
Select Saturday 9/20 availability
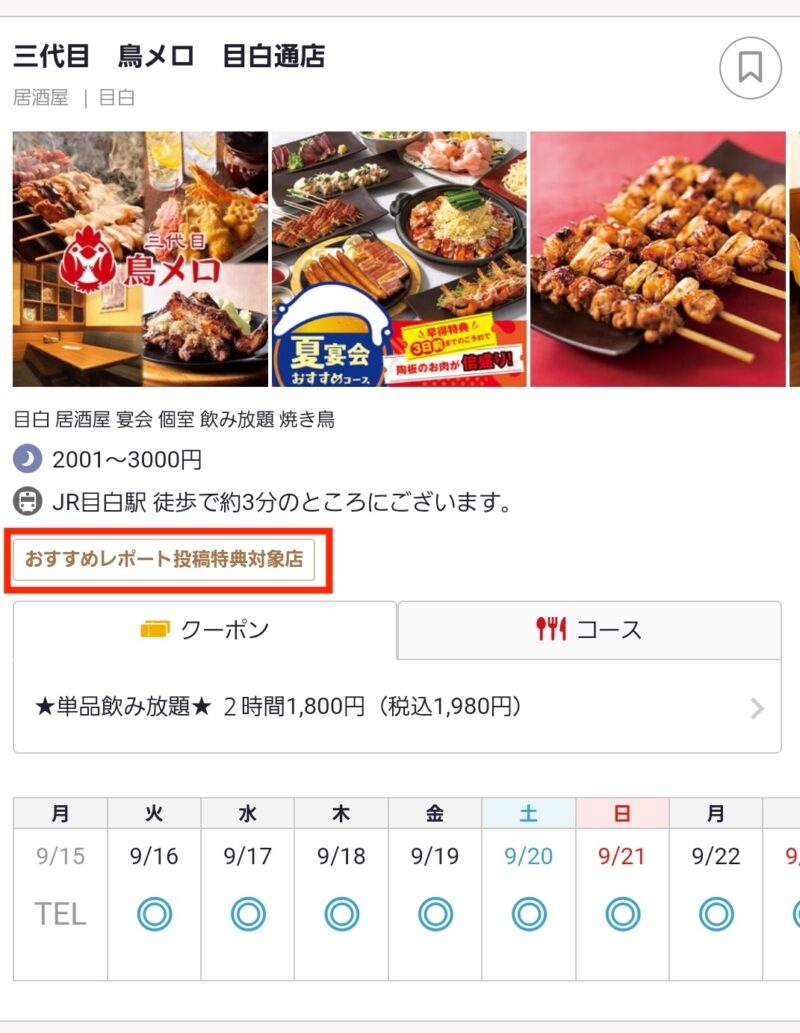pyautogui.click(x=528, y=913)
